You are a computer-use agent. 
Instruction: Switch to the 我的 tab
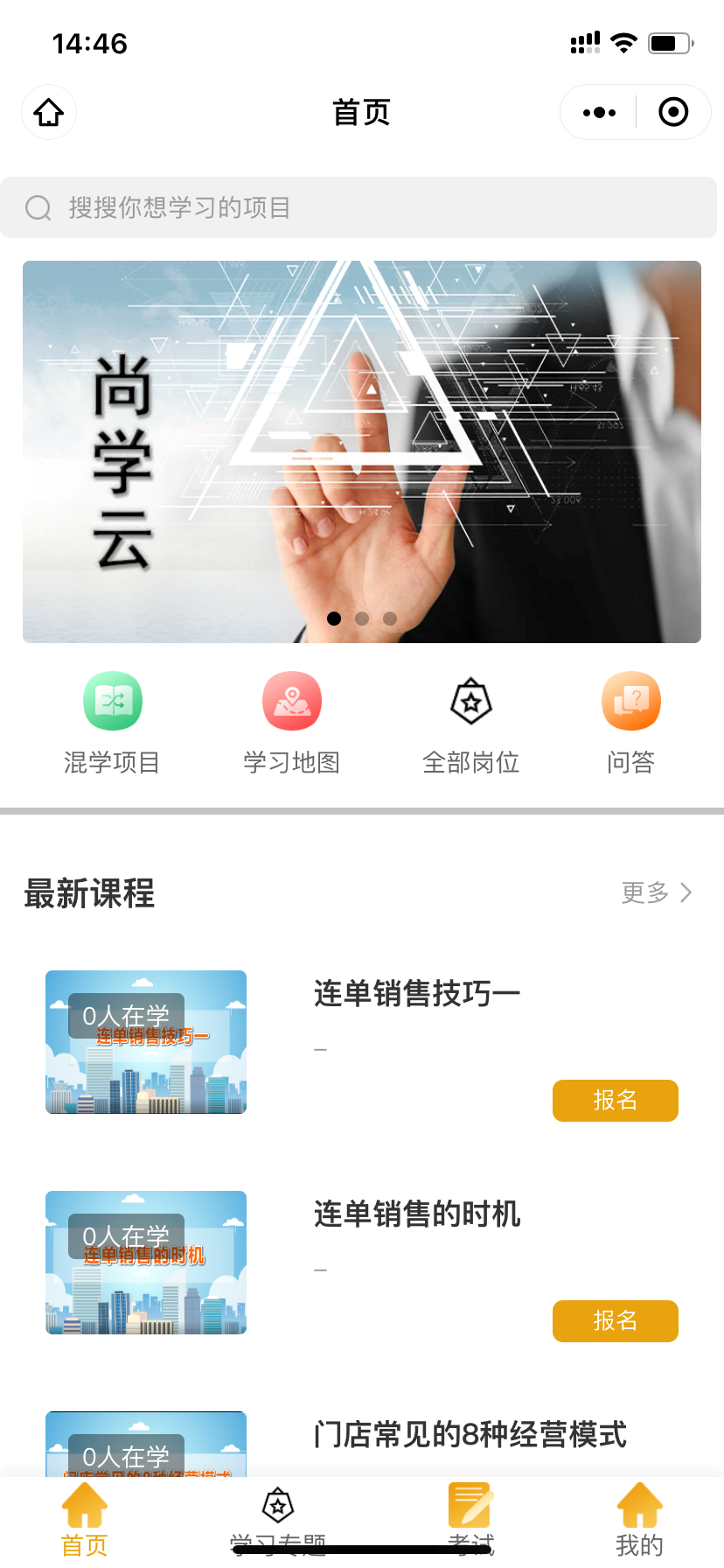click(639, 1521)
